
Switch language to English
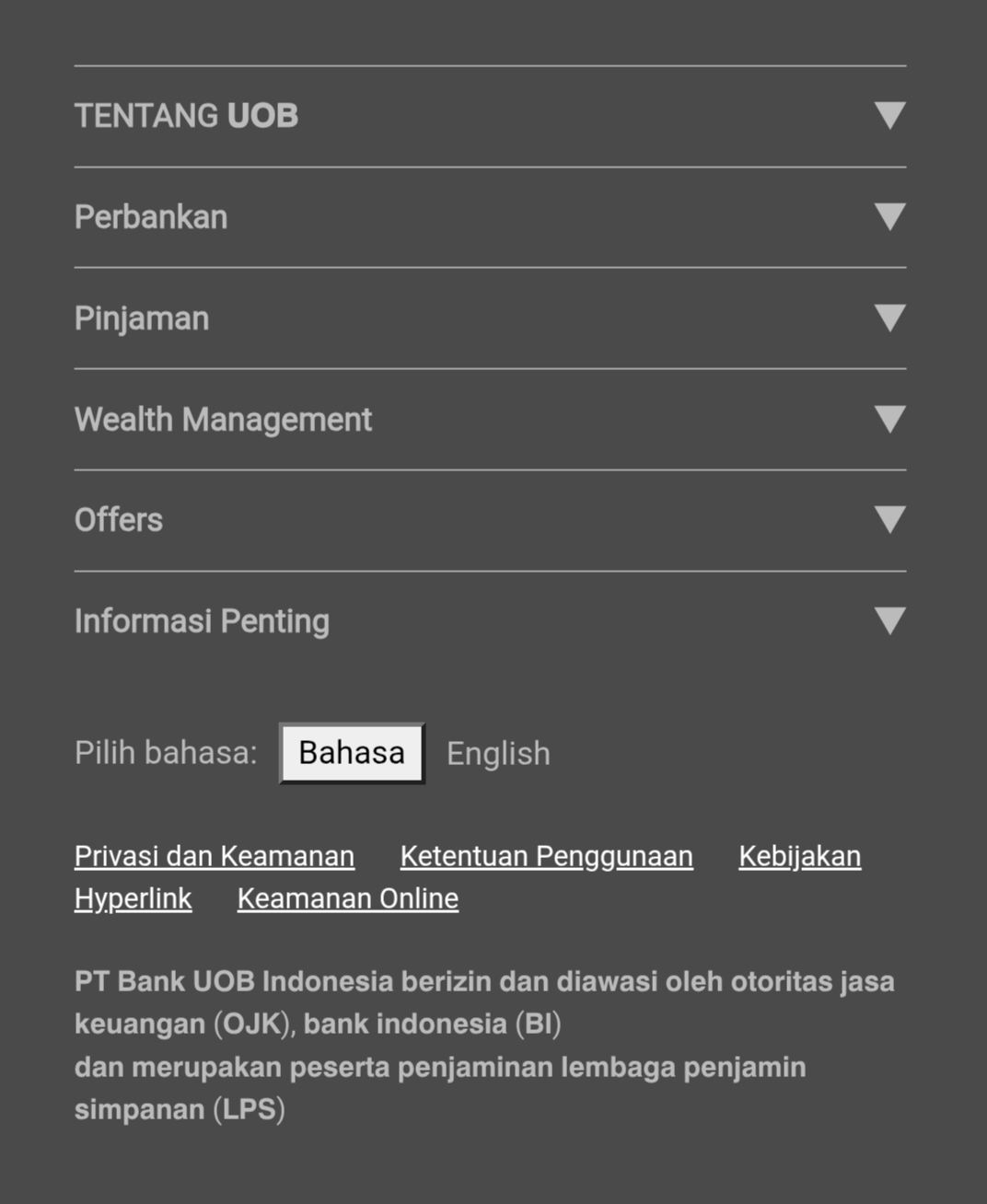coord(498,754)
